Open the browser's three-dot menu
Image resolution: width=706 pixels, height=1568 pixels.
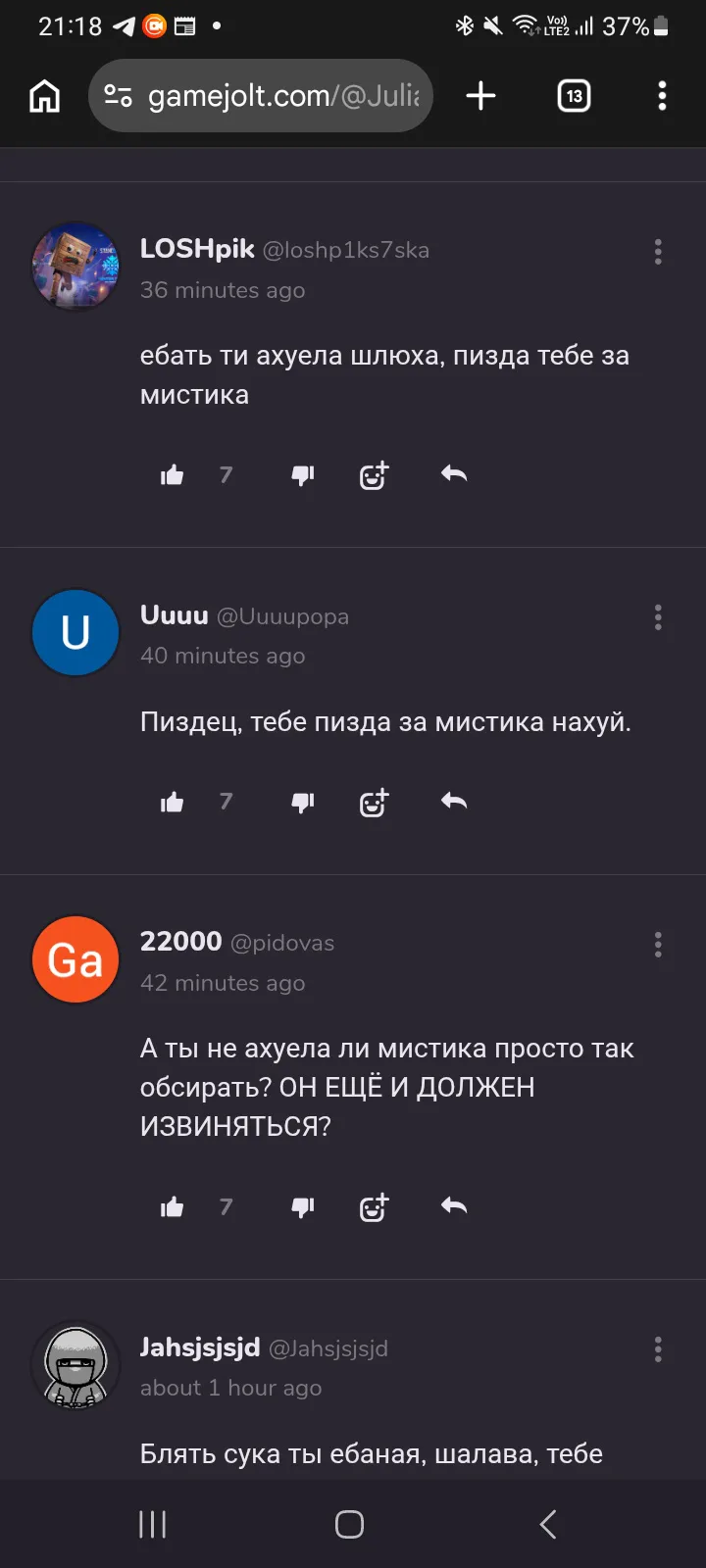[662, 96]
